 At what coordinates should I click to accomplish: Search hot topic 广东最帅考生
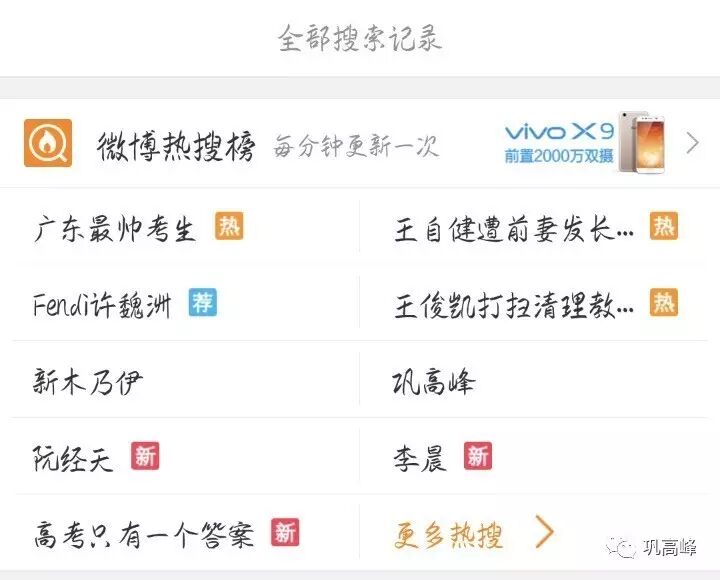(115, 229)
